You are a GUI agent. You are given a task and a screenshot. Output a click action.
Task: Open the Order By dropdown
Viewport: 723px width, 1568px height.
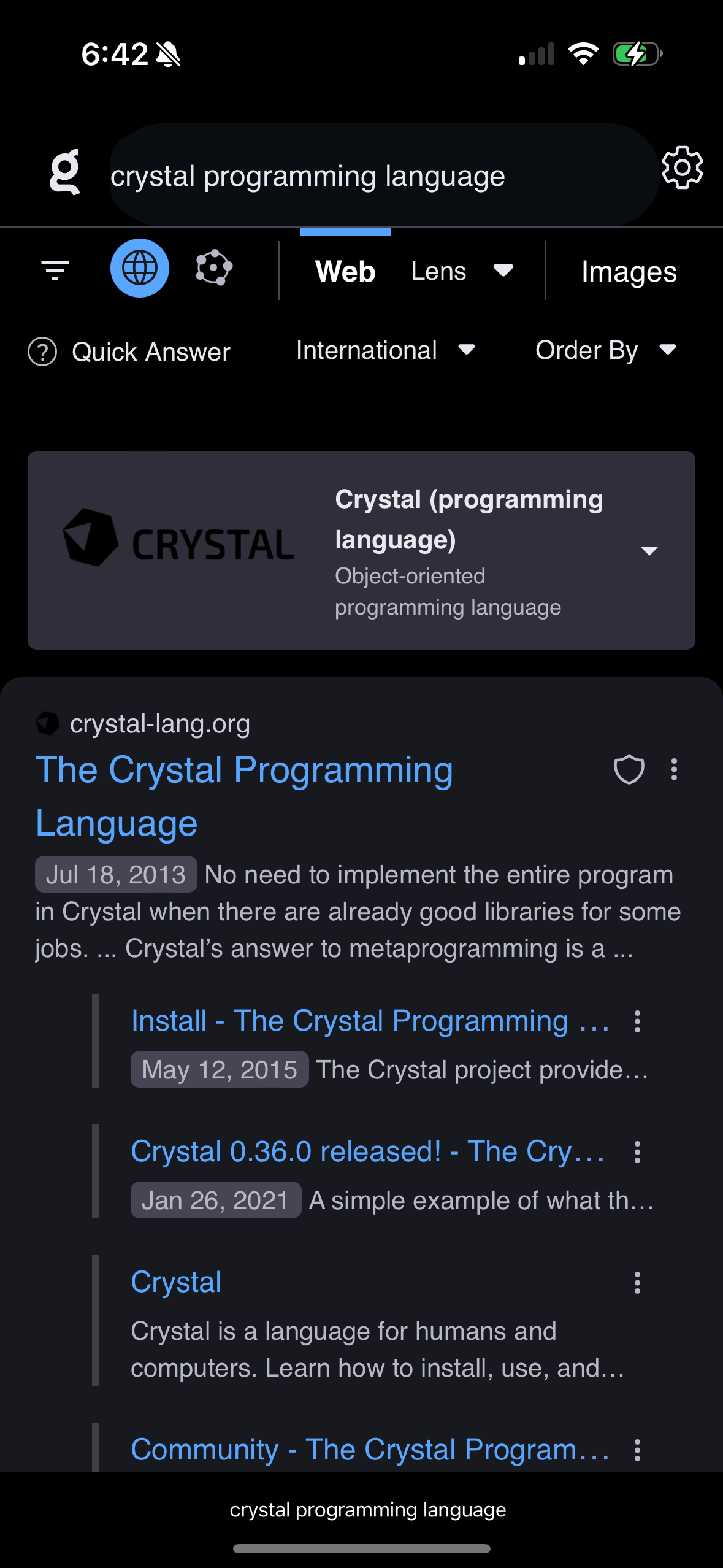[605, 350]
